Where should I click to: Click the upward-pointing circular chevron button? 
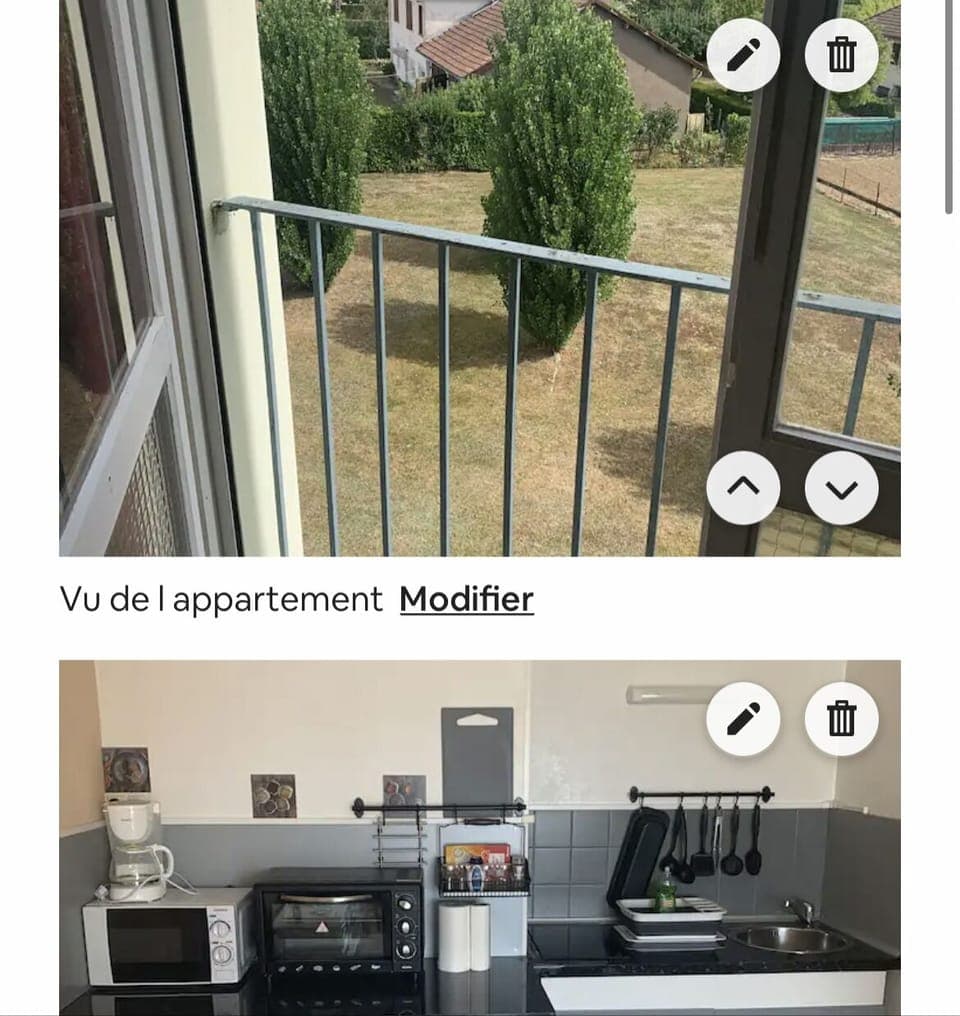point(741,487)
